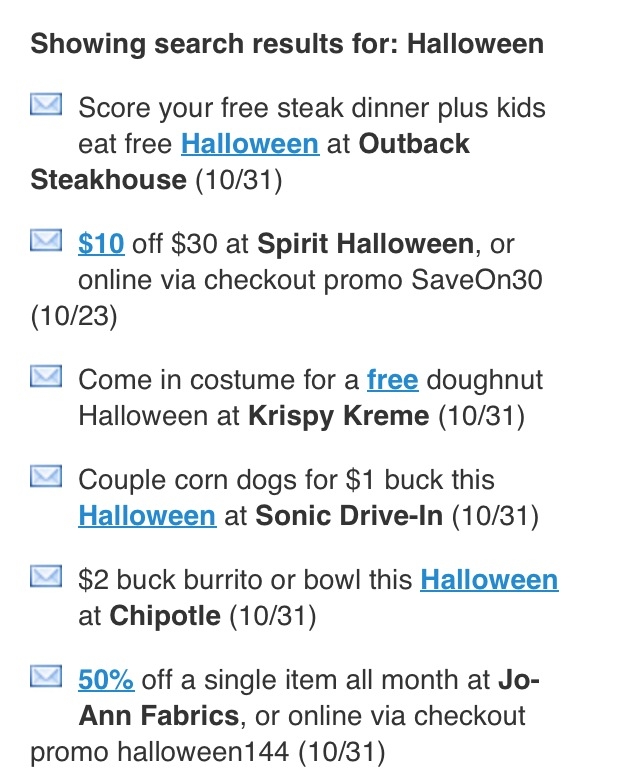Tap envelope icon beside Spirit Halloween deal

point(47,241)
